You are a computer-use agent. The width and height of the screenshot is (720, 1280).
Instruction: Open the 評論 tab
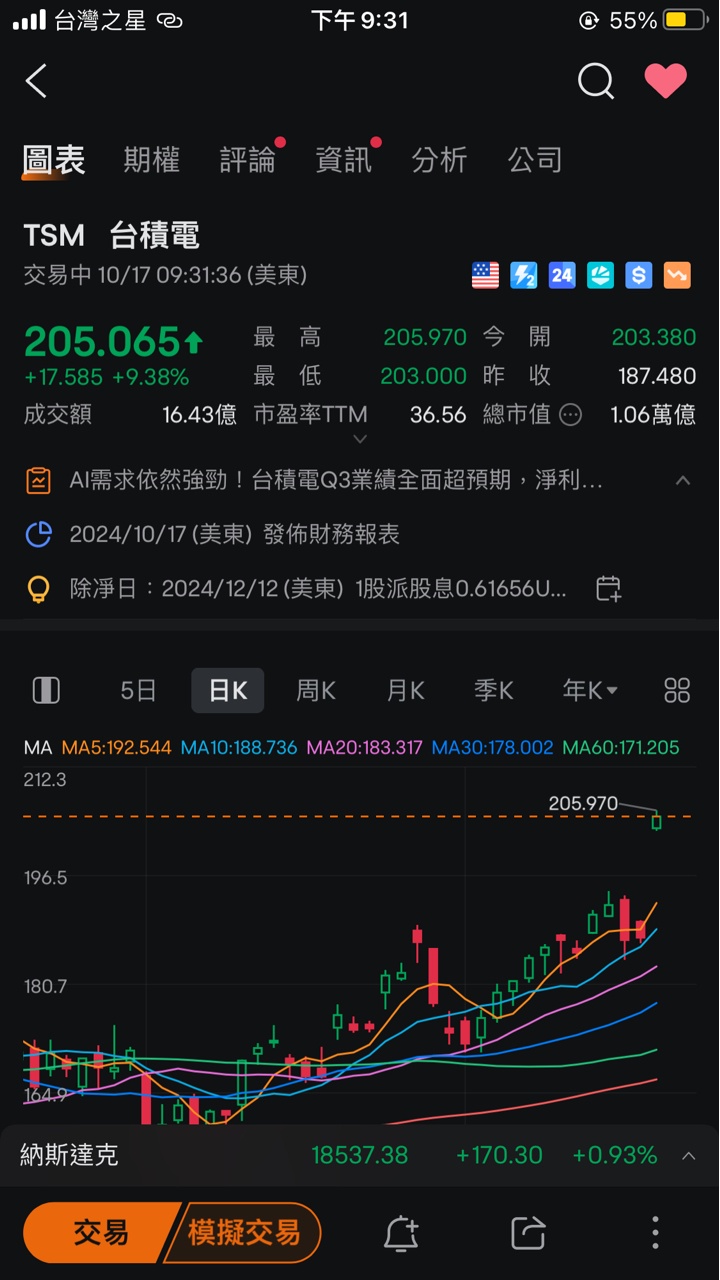(x=247, y=160)
